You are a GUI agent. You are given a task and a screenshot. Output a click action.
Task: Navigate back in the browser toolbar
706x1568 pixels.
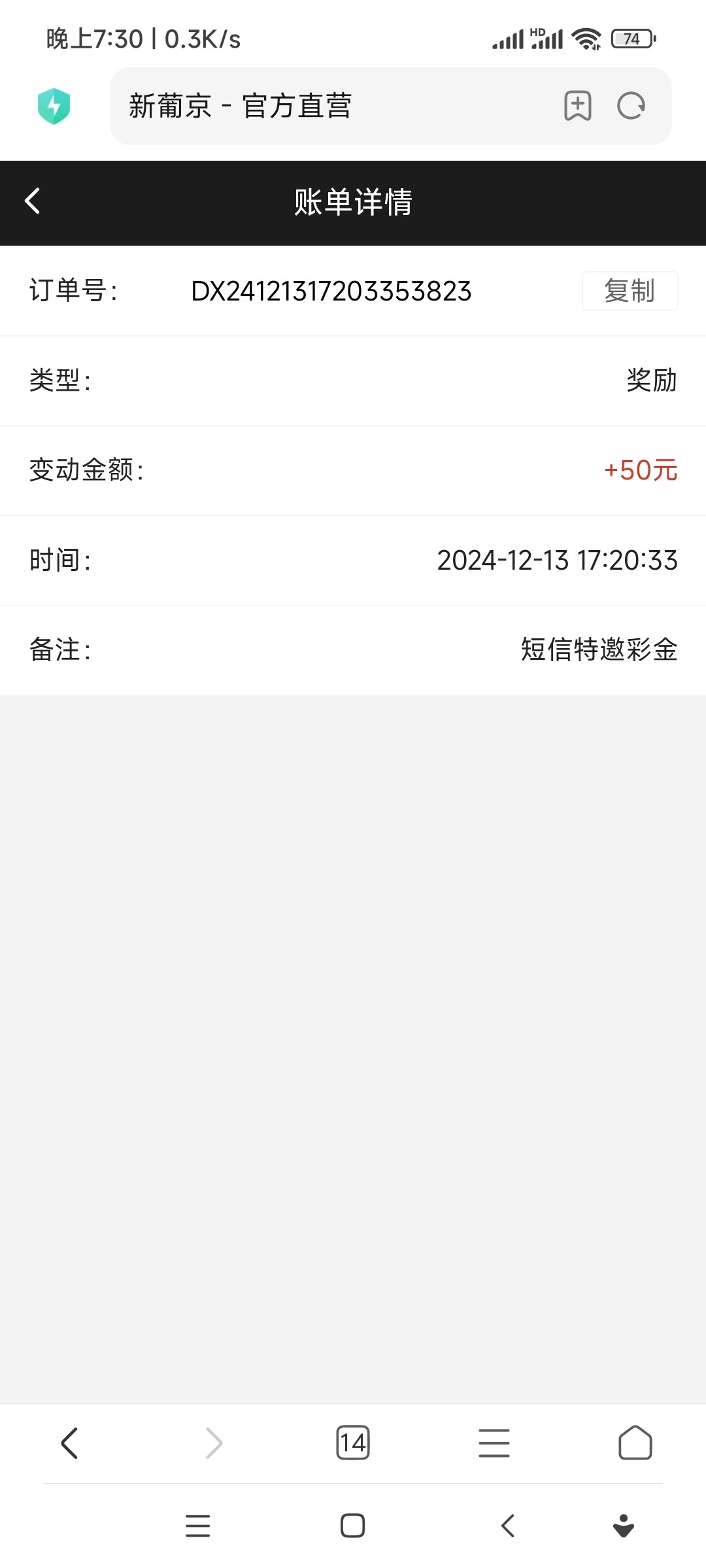tap(70, 1443)
